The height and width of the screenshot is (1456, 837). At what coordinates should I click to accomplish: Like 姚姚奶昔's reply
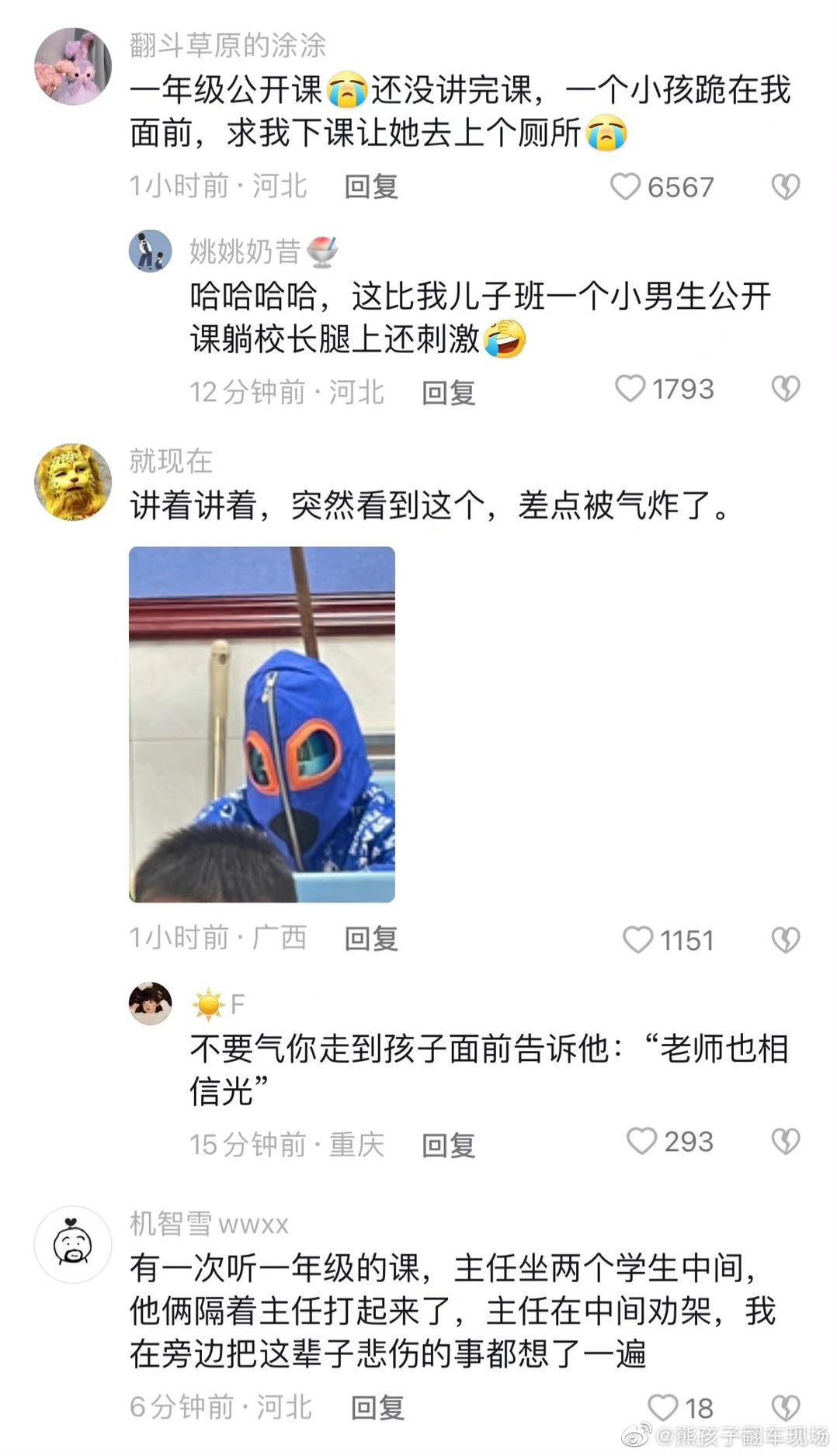coord(630,389)
